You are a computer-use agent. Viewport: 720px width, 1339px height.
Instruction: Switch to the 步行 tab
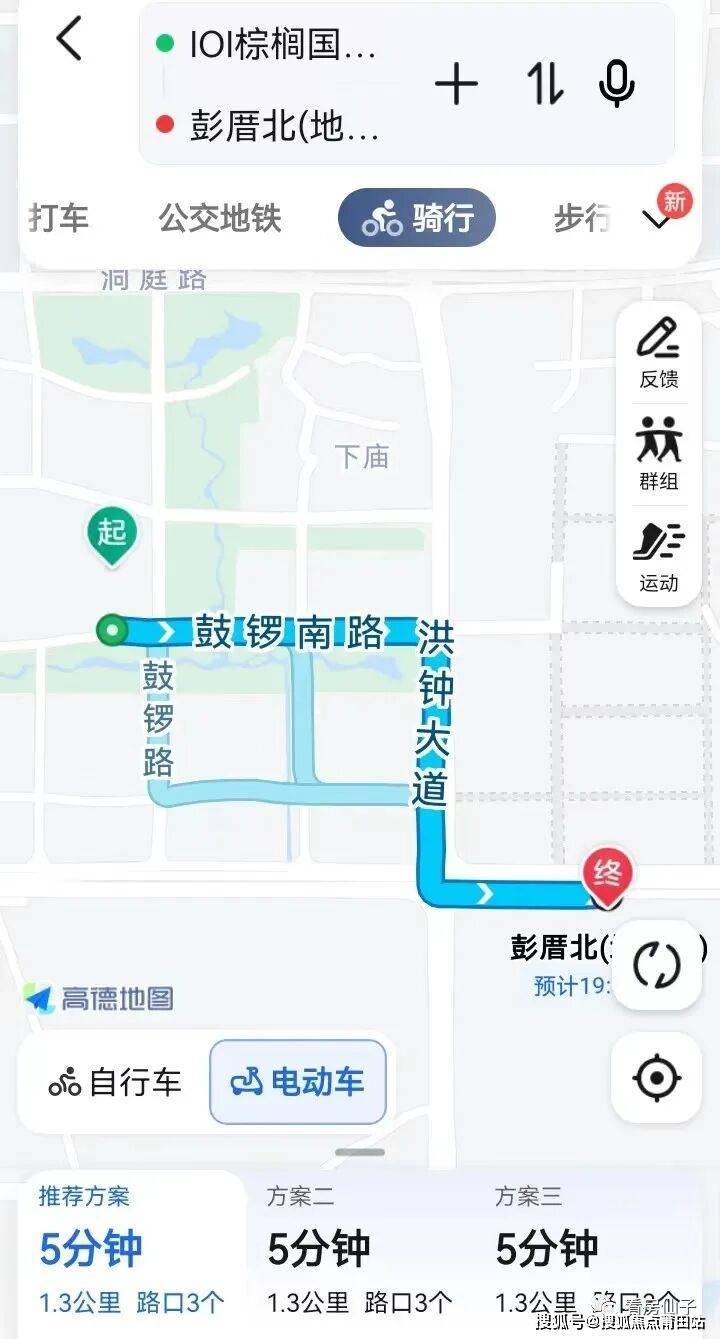pos(582,218)
